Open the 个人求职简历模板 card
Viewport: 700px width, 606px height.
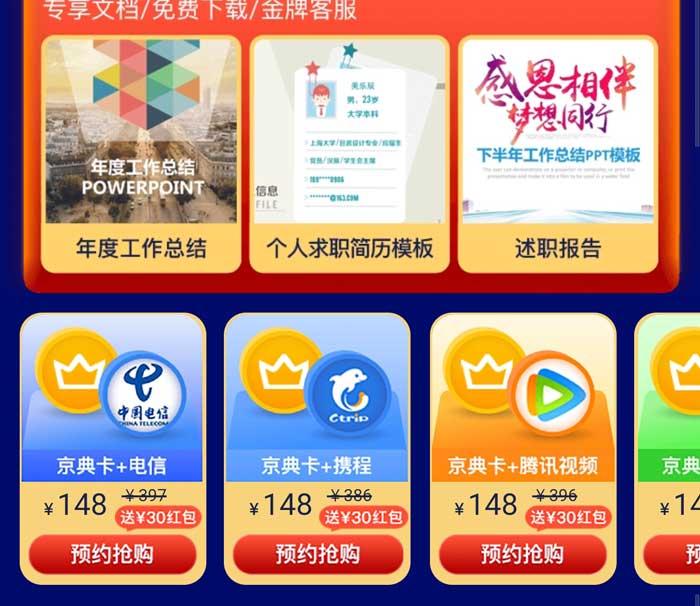click(349, 155)
